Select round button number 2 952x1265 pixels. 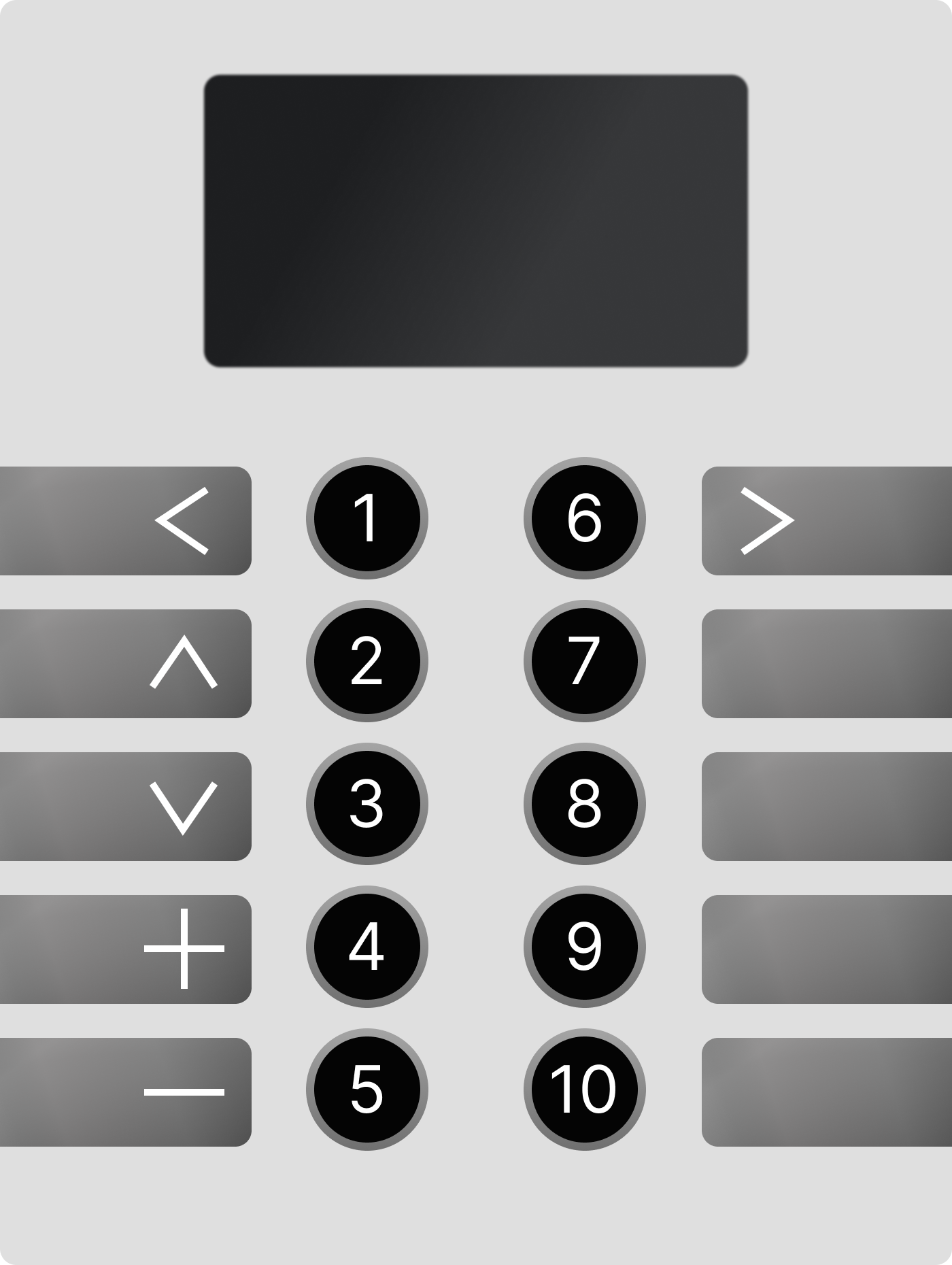point(367,661)
